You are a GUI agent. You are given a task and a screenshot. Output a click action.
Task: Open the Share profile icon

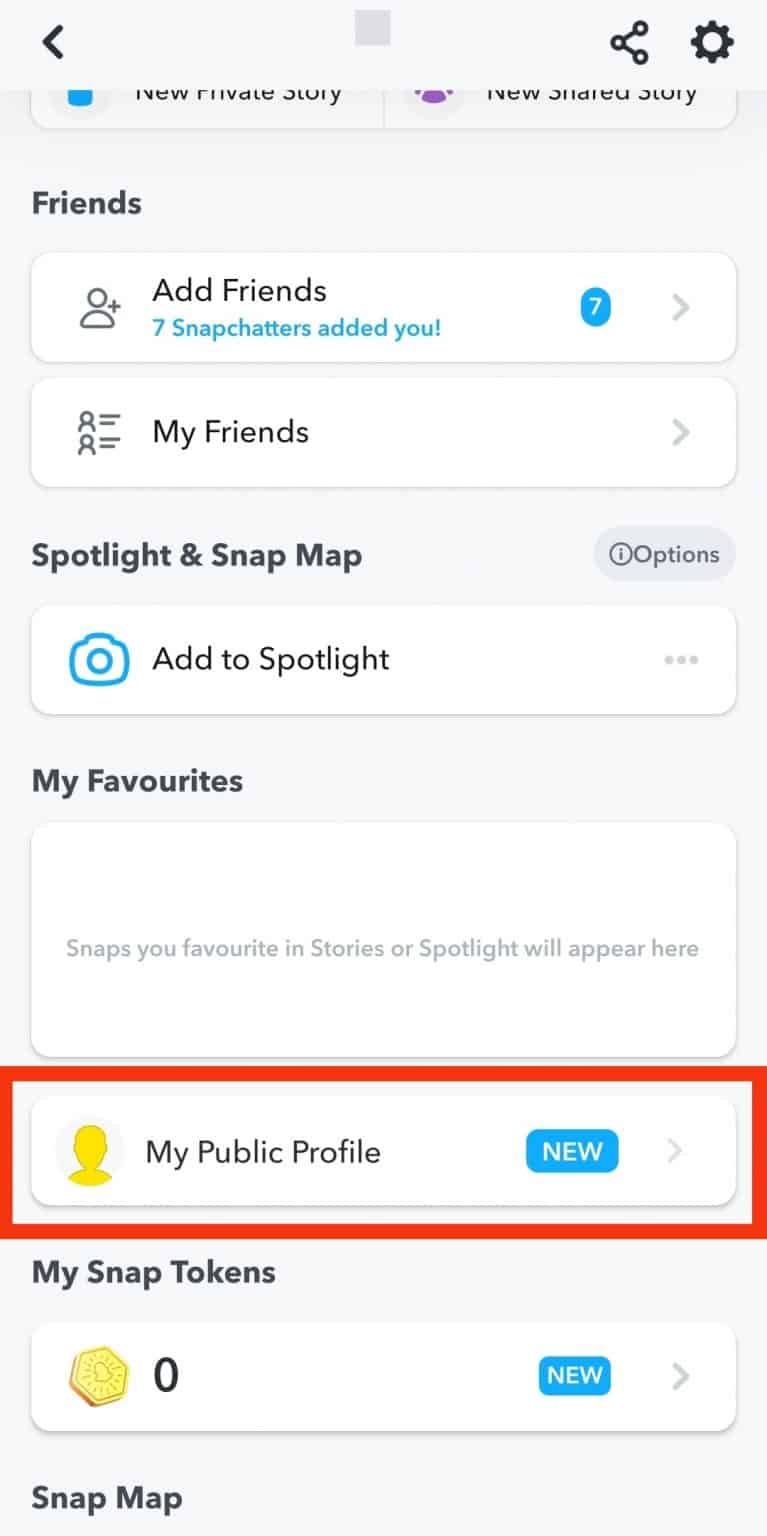tap(629, 42)
